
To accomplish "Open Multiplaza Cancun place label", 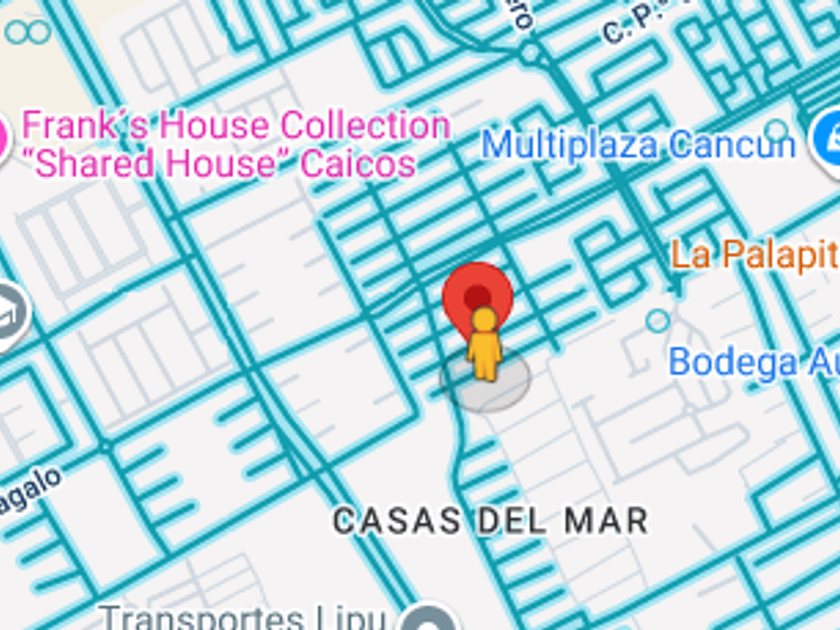I will [x=639, y=145].
